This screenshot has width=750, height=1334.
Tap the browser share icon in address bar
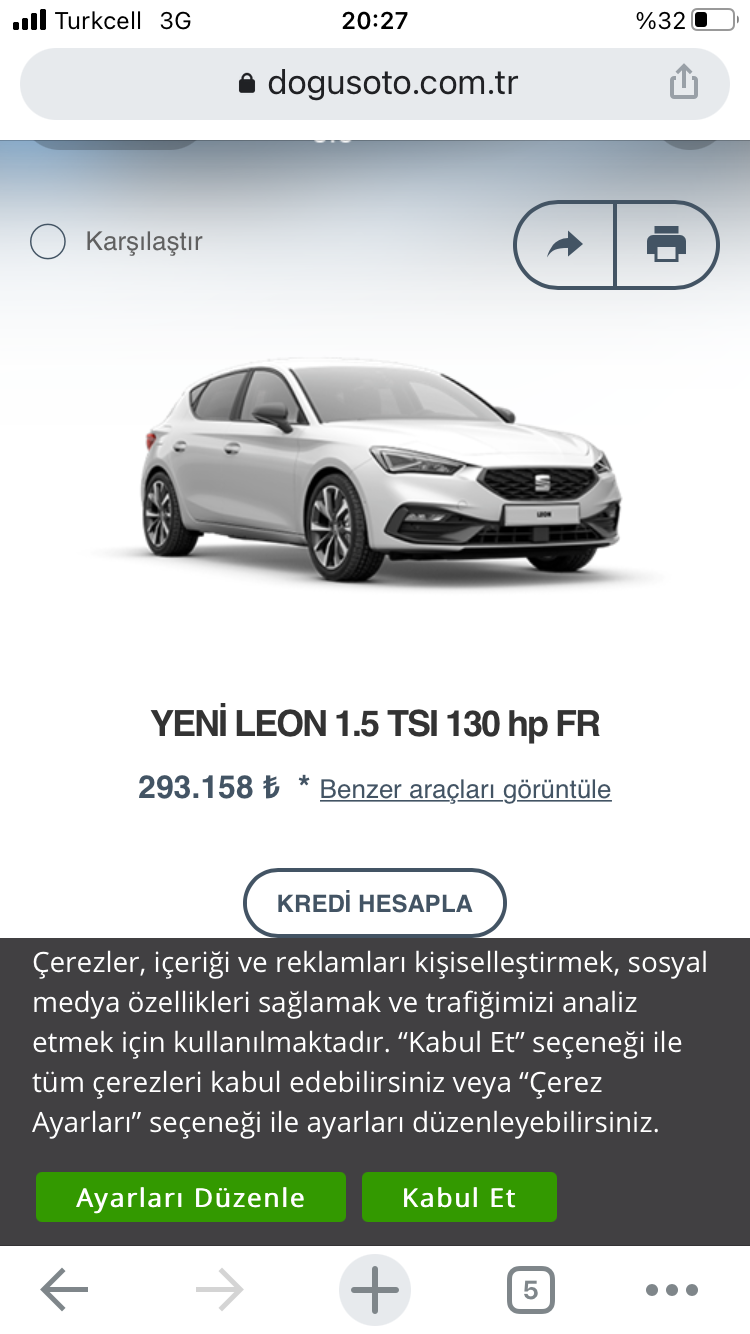(684, 82)
